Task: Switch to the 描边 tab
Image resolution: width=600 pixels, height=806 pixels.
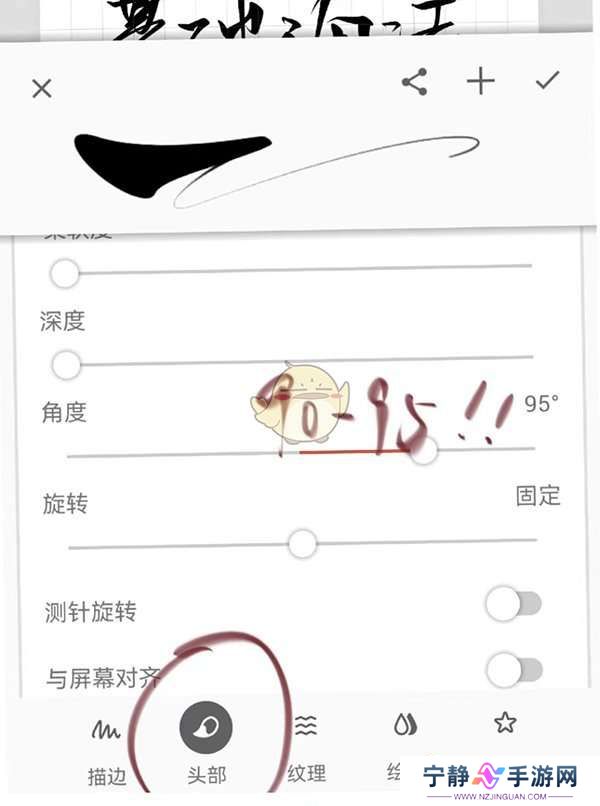Action: (x=106, y=747)
